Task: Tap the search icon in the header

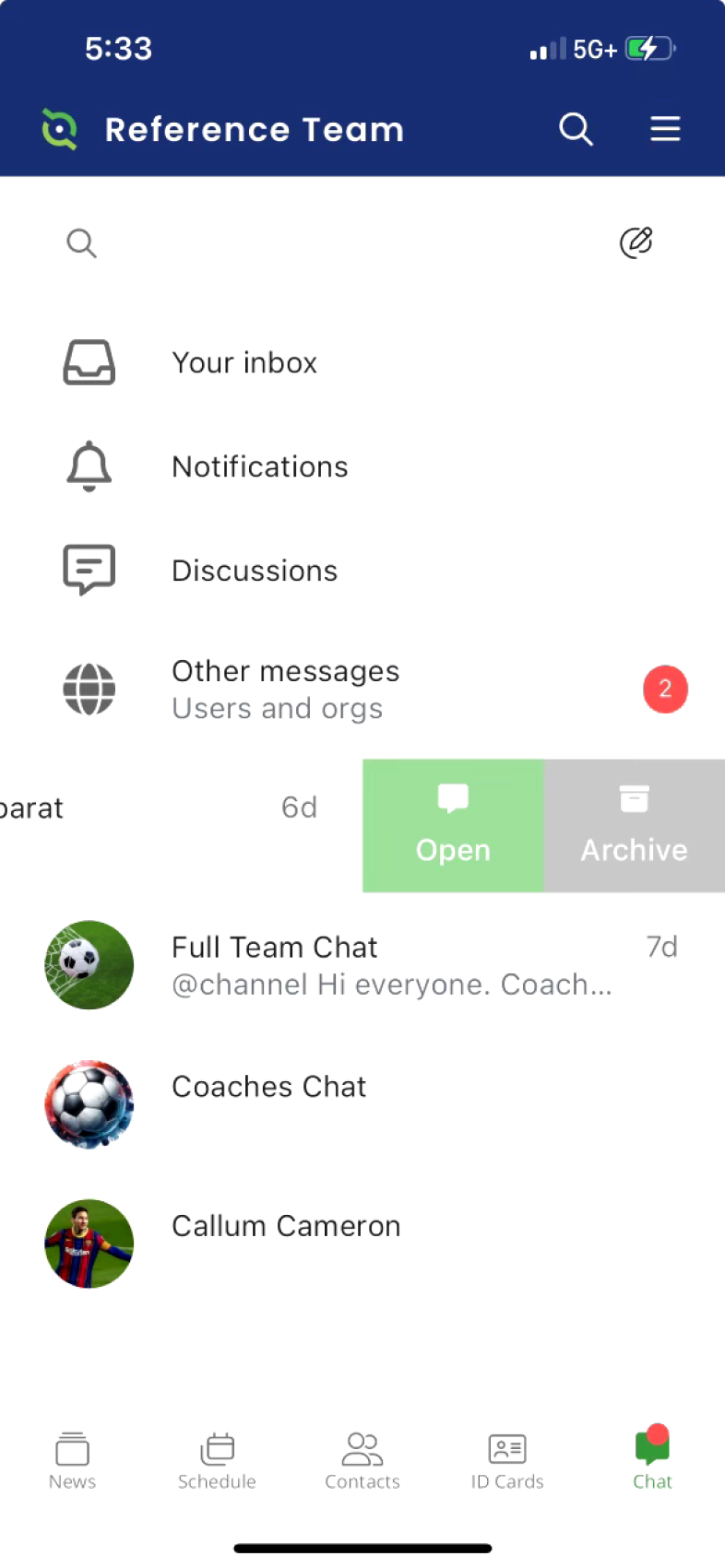Action: tap(576, 129)
